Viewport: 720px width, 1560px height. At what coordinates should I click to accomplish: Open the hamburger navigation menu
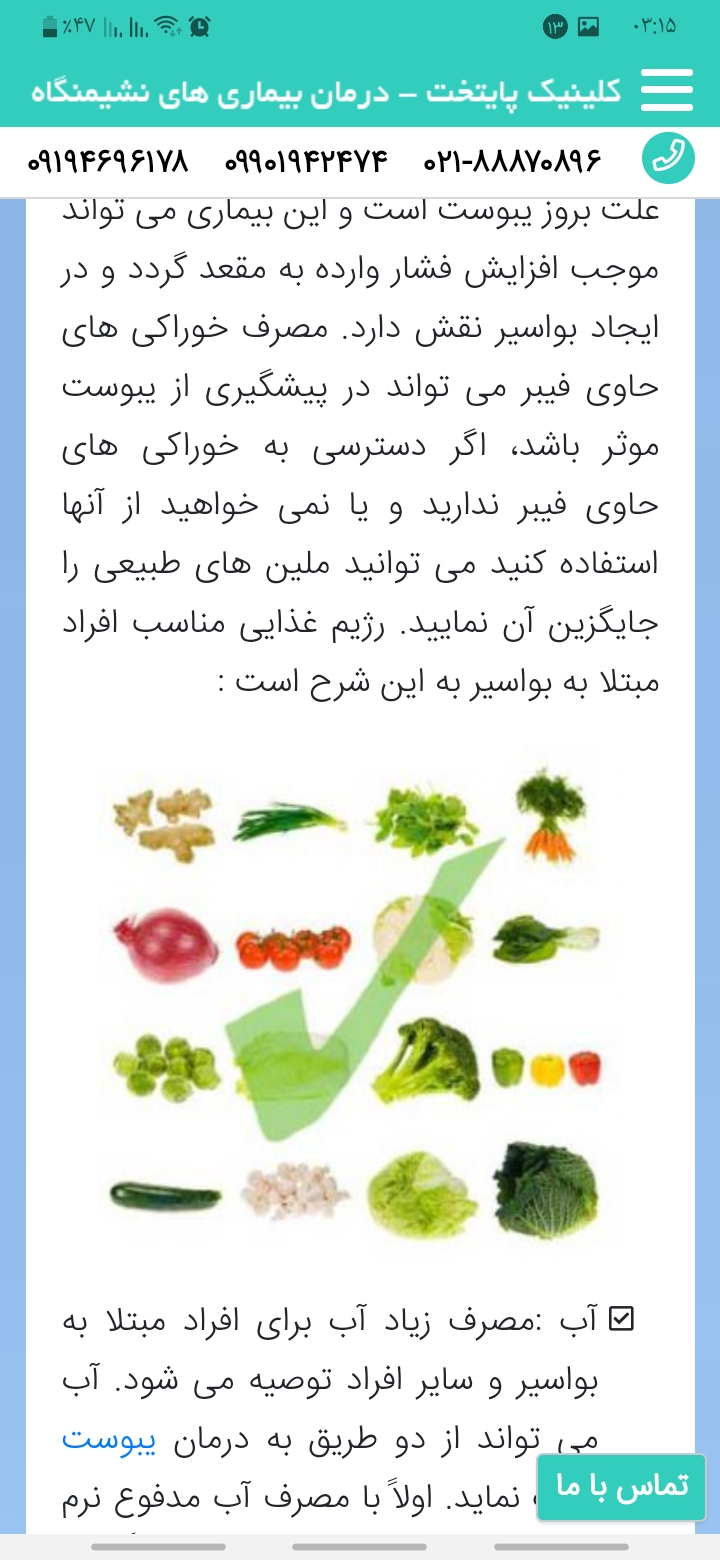[x=667, y=90]
